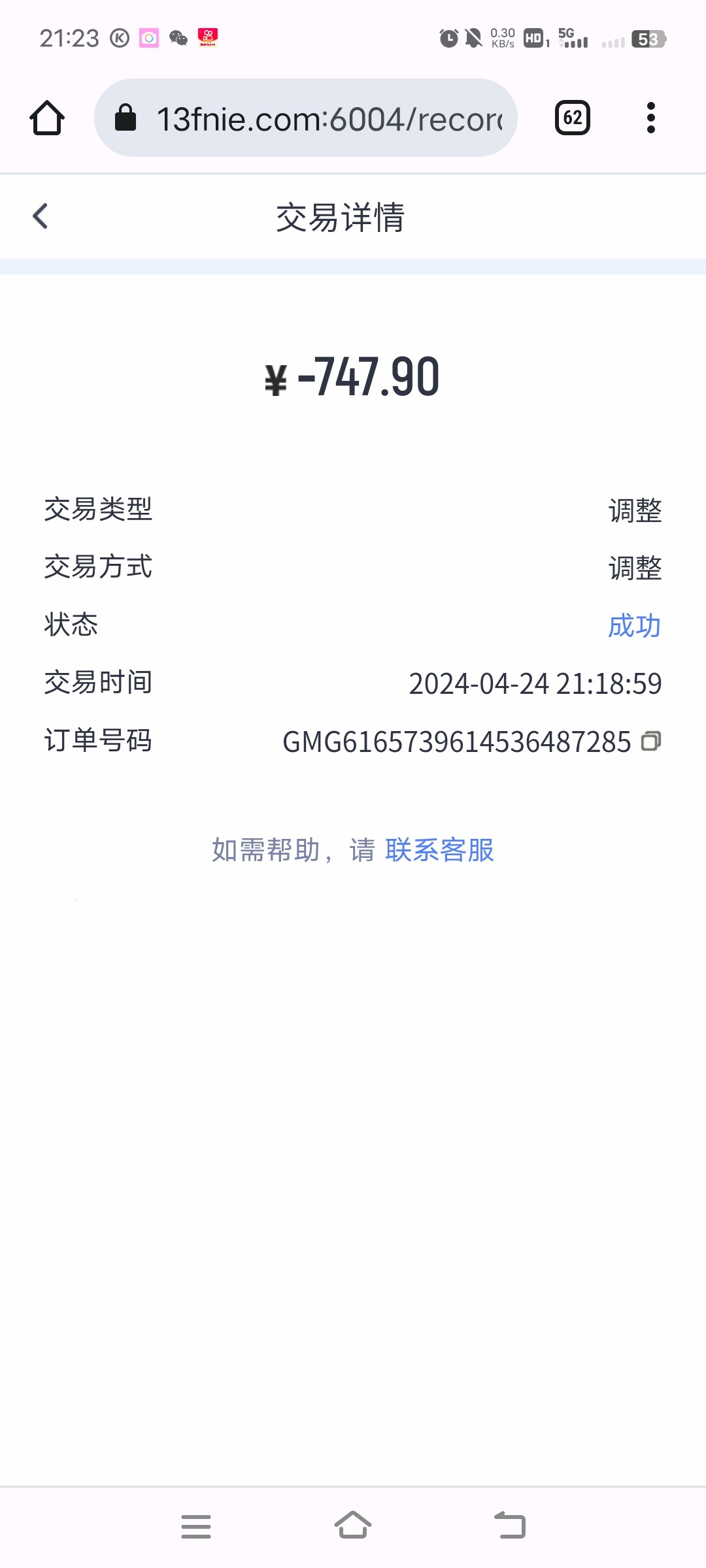The height and width of the screenshot is (1568, 706).
Task: Tap the transaction time 2024-04-24 21:18:59
Action: coord(534,683)
